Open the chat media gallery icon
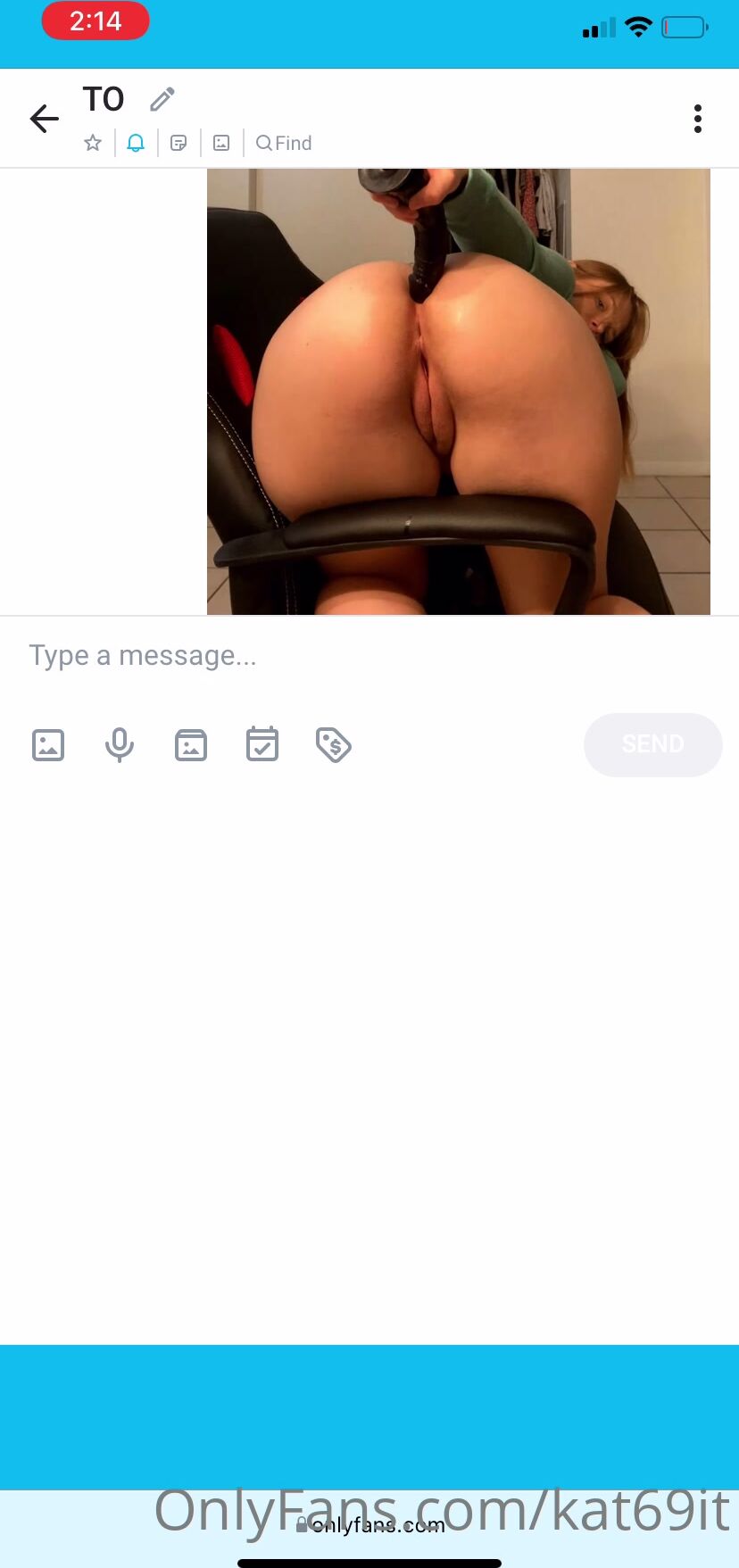The width and height of the screenshot is (739, 1568). [x=221, y=143]
